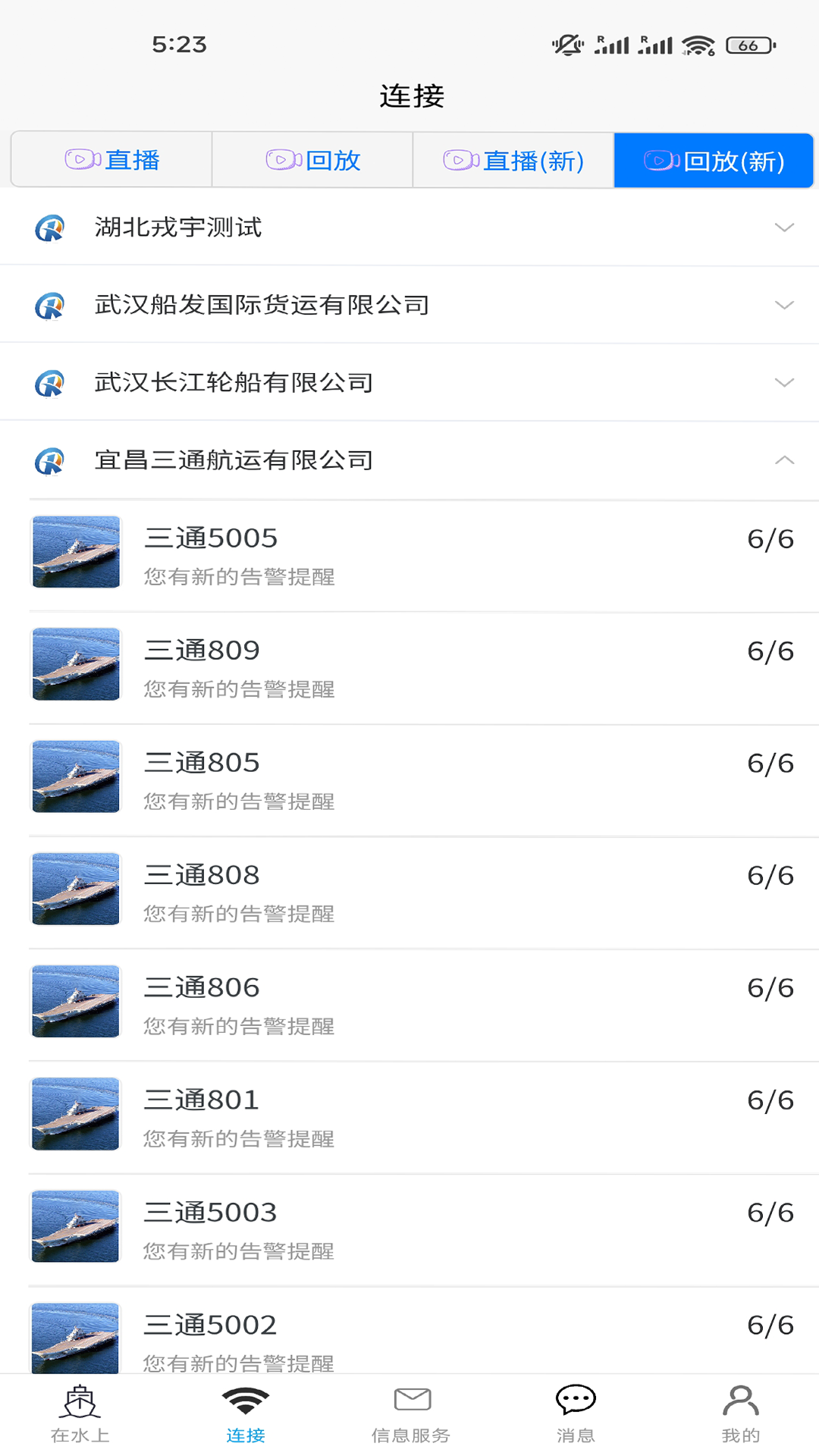Open the alert reminder under 三通5005

tap(239, 577)
